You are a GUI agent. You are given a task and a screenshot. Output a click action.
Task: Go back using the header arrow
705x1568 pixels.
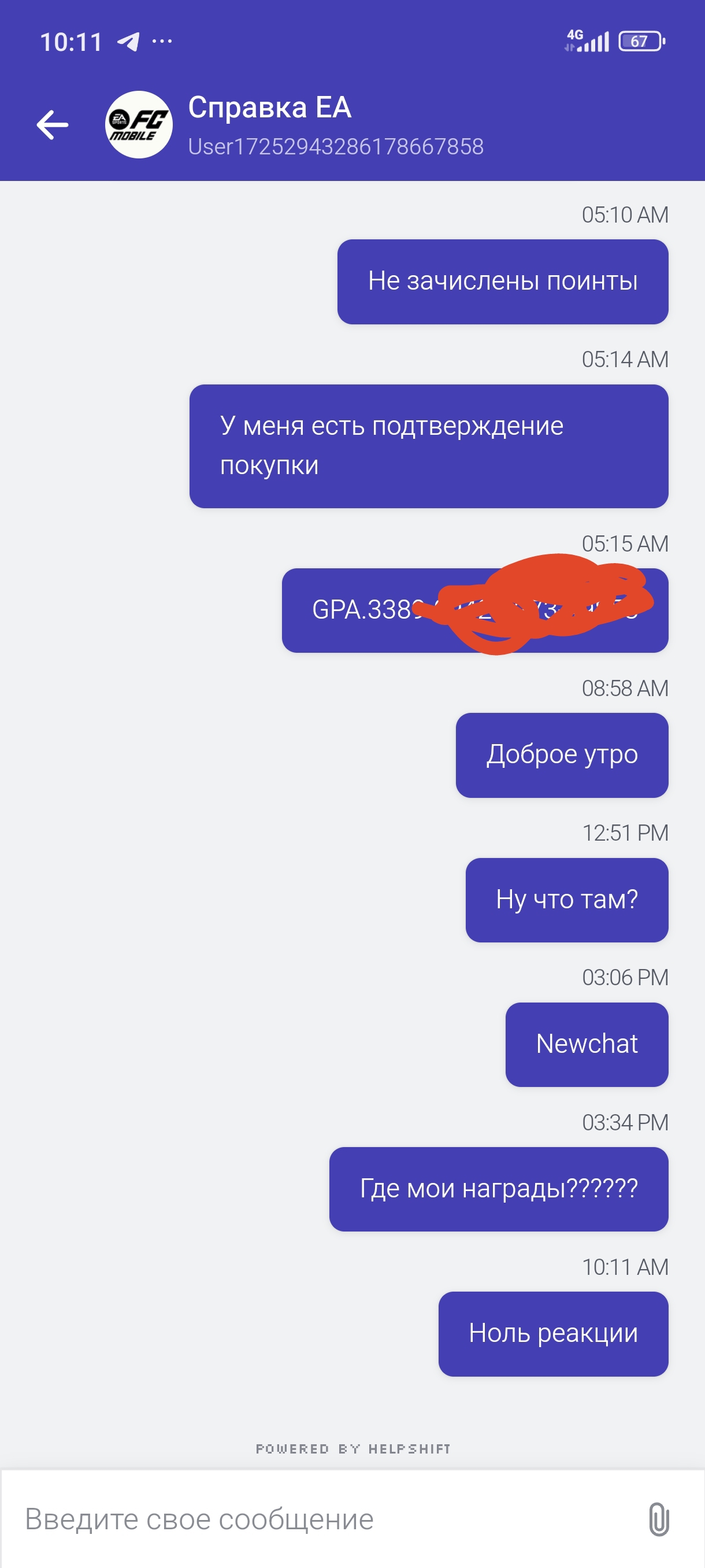click(x=53, y=125)
